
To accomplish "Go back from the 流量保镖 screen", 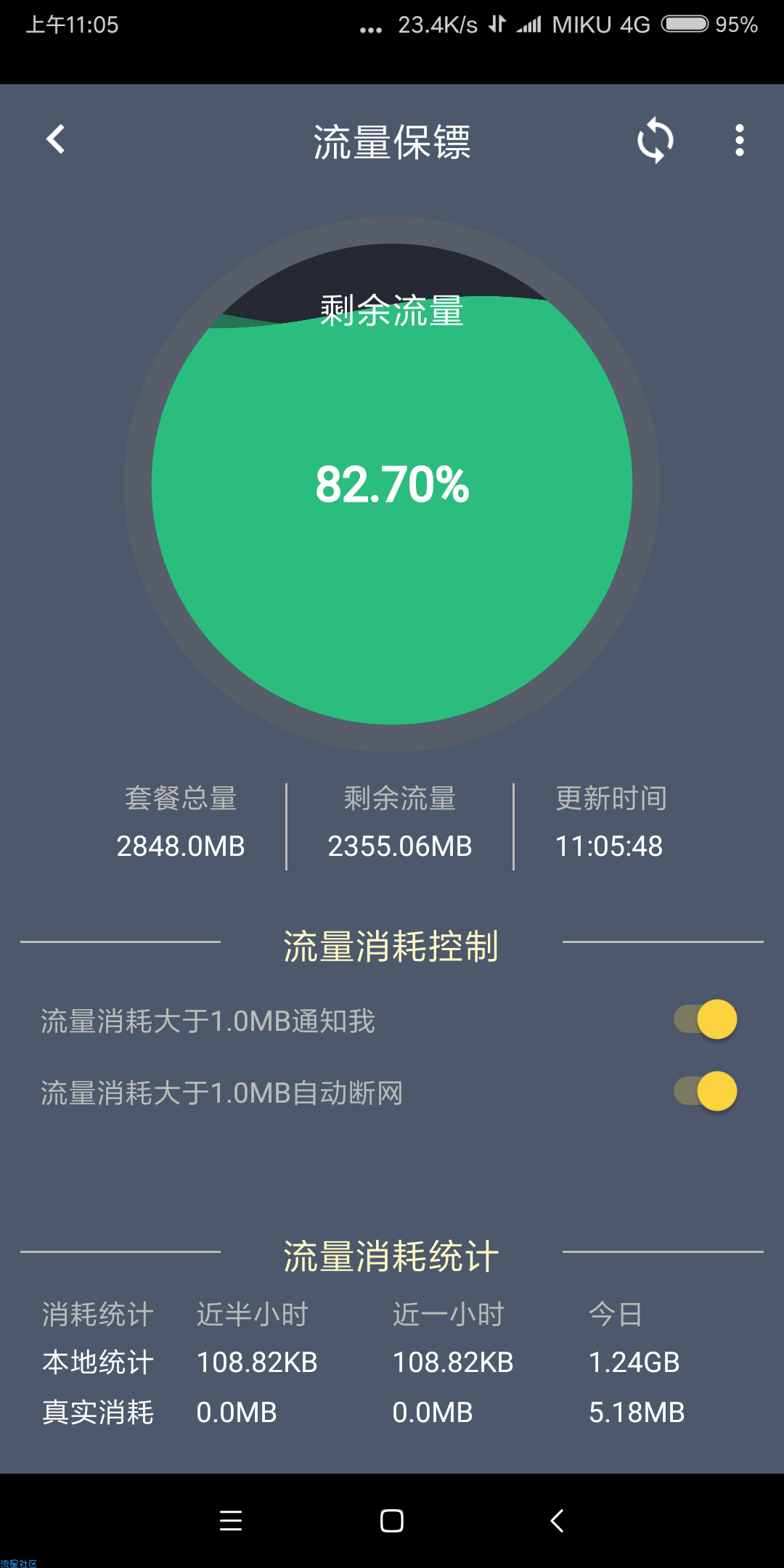I will (56, 139).
